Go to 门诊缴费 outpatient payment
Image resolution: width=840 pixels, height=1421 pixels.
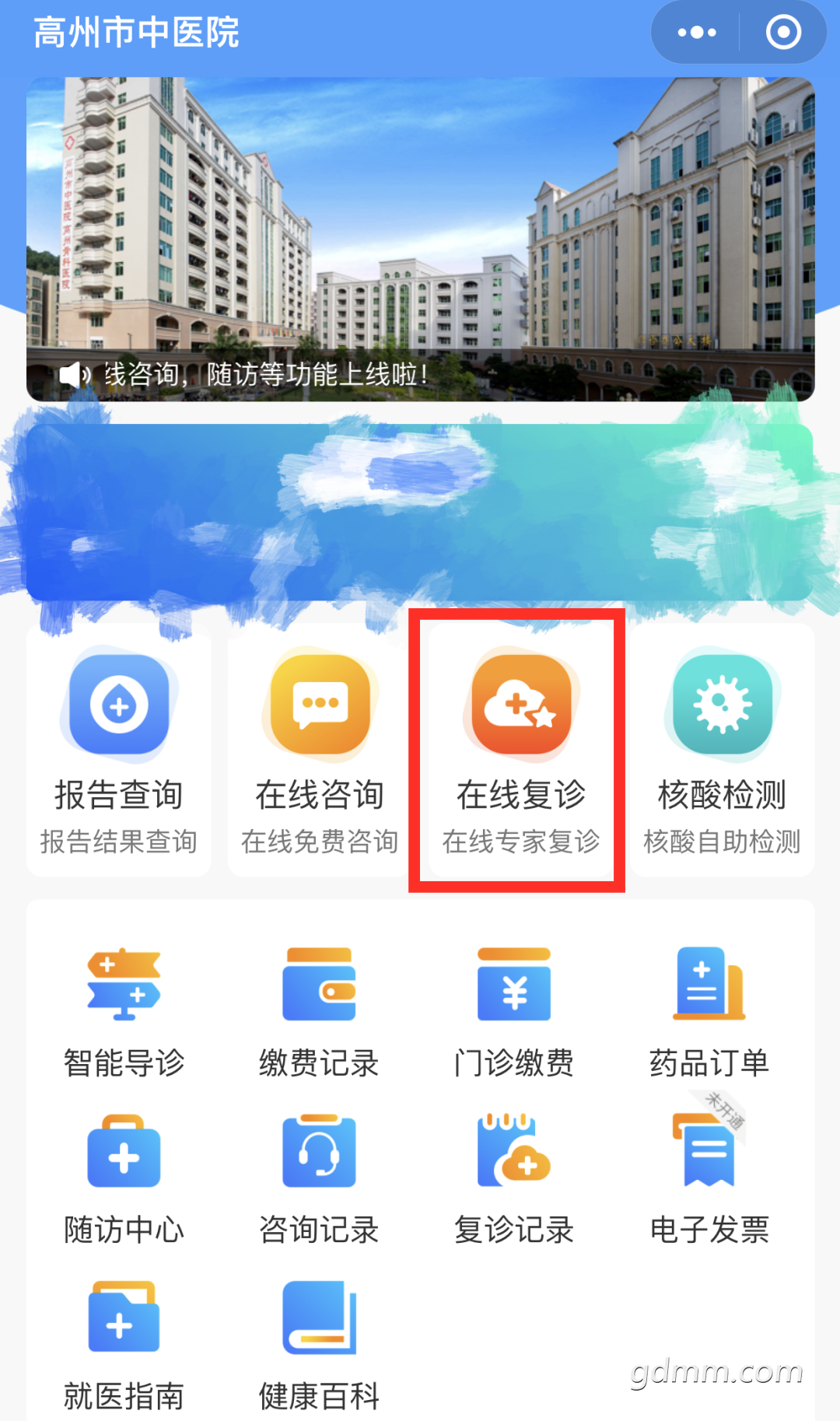click(514, 1013)
